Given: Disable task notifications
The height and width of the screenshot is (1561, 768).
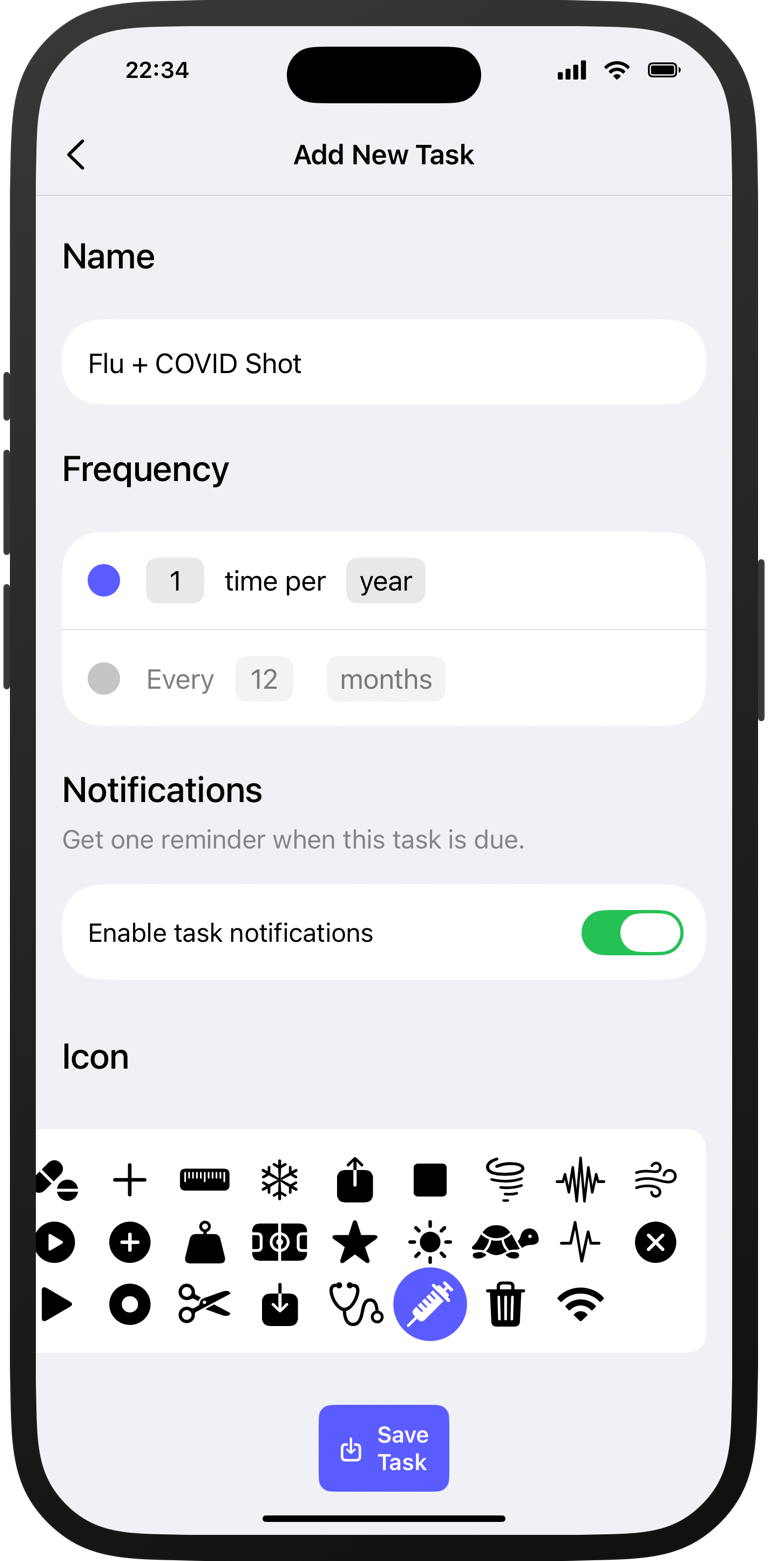Looking at the screenshot, I should (x=632, y=932).
